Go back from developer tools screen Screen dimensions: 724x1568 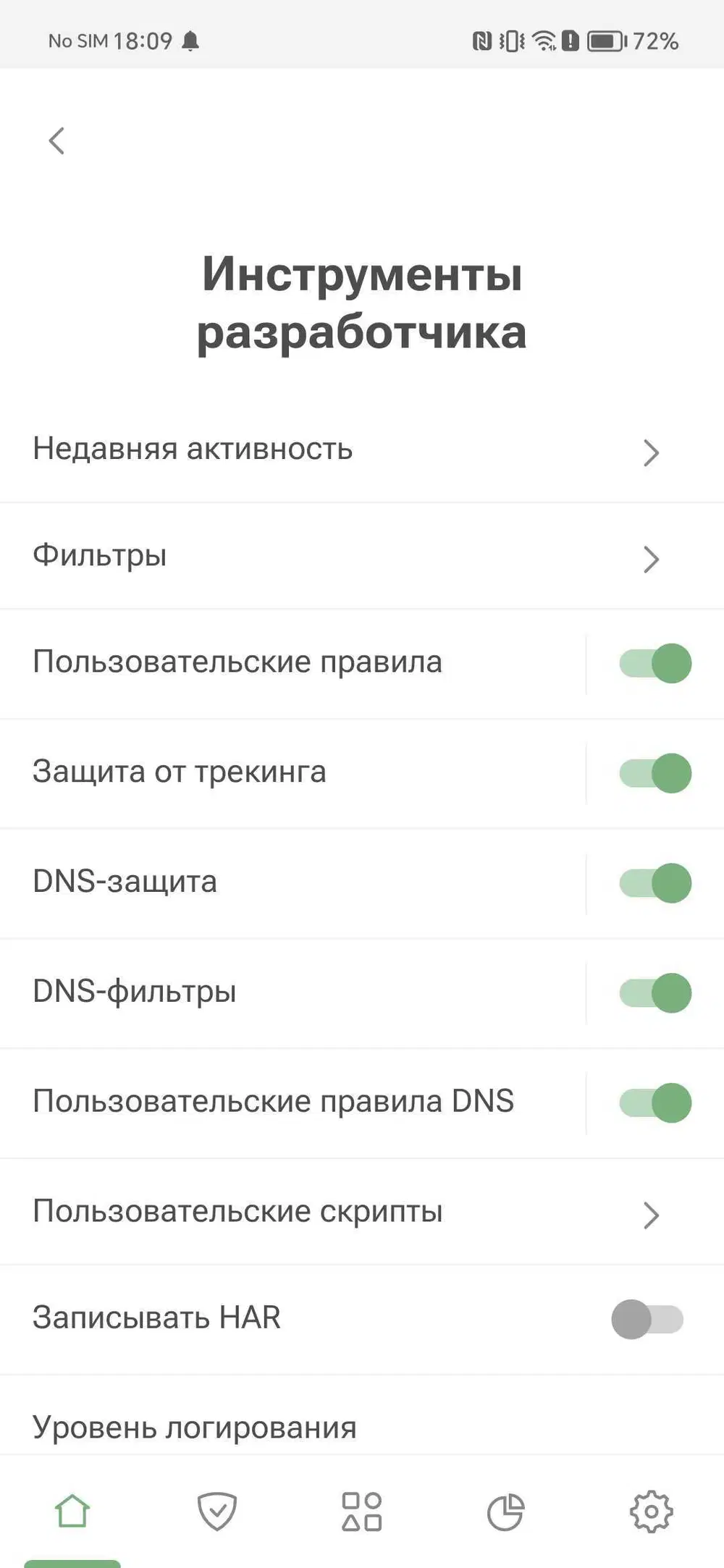(x=56, y=140)
